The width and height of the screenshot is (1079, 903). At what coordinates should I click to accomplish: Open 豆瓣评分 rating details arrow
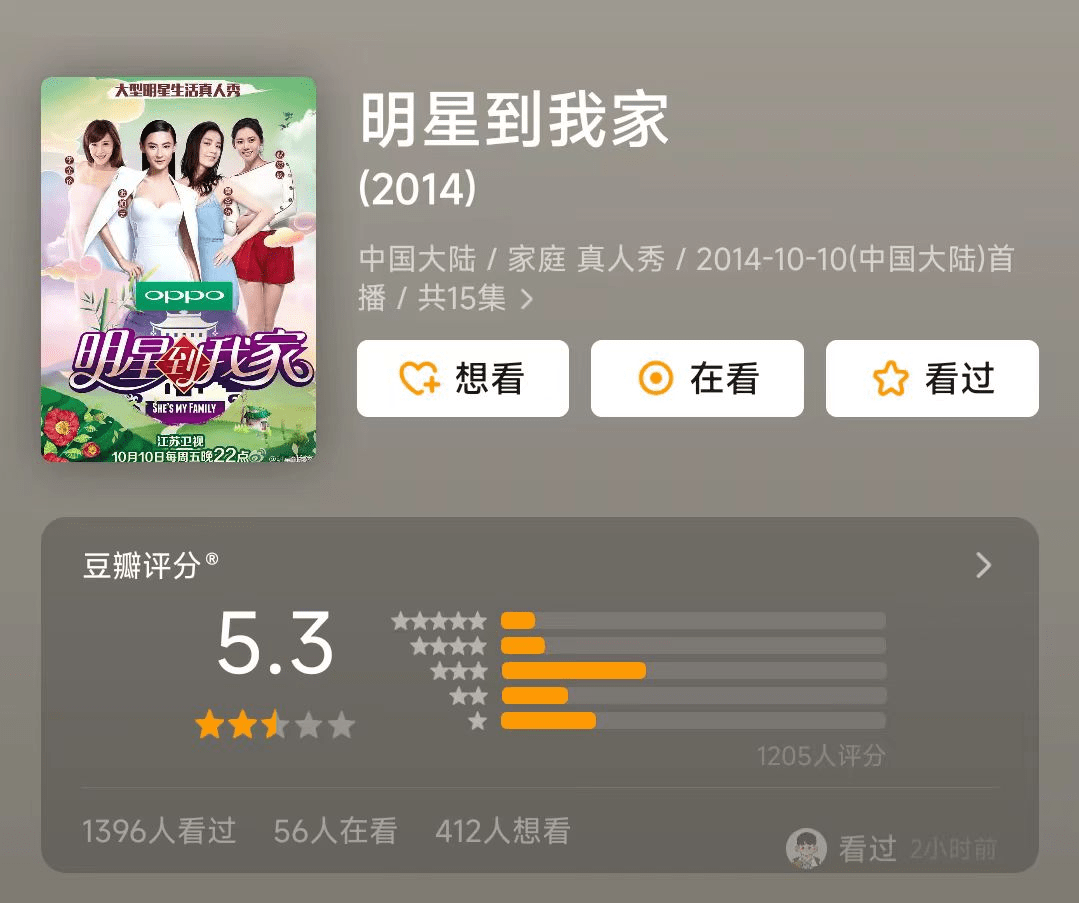(983, 566)
